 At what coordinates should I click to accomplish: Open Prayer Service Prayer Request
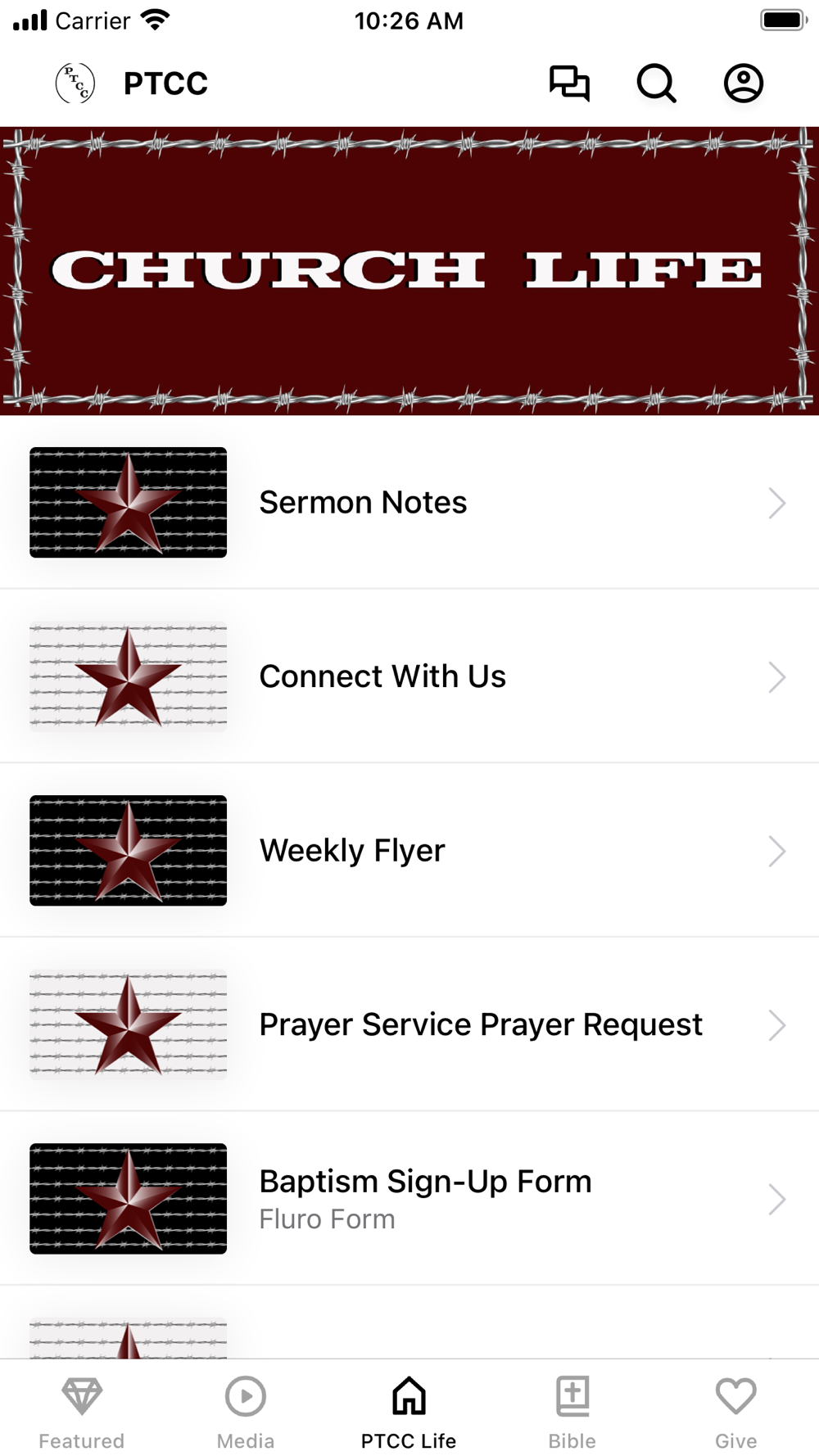point(409,1024)
